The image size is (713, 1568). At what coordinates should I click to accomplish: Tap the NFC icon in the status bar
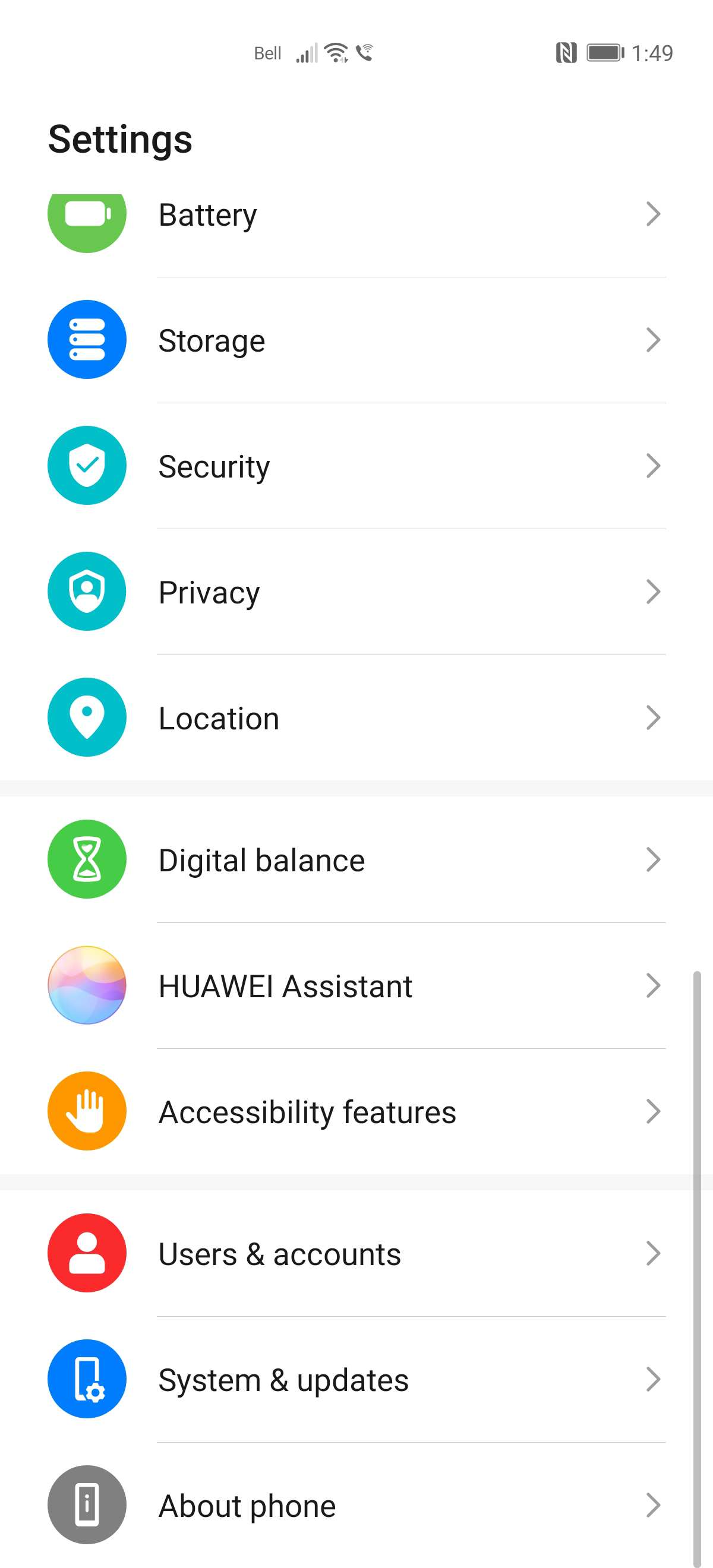coord(567,53)
